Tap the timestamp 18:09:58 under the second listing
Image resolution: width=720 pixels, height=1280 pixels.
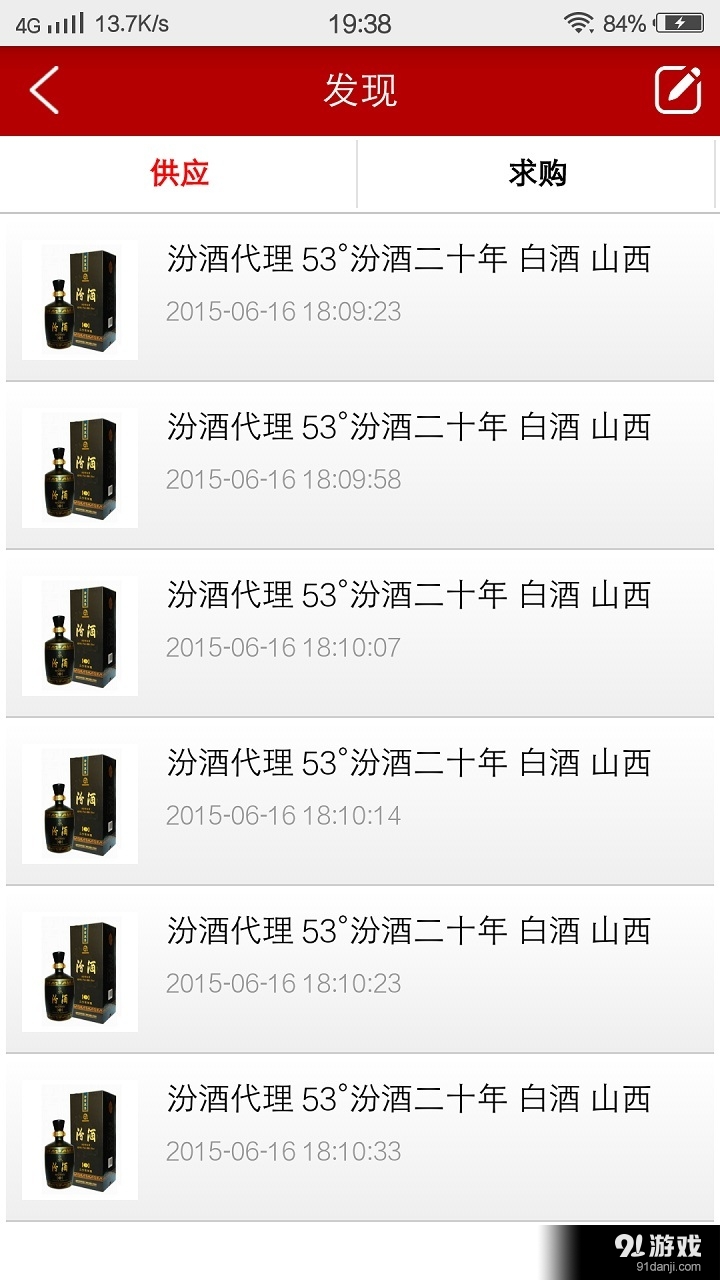click(x=285, y=479)
